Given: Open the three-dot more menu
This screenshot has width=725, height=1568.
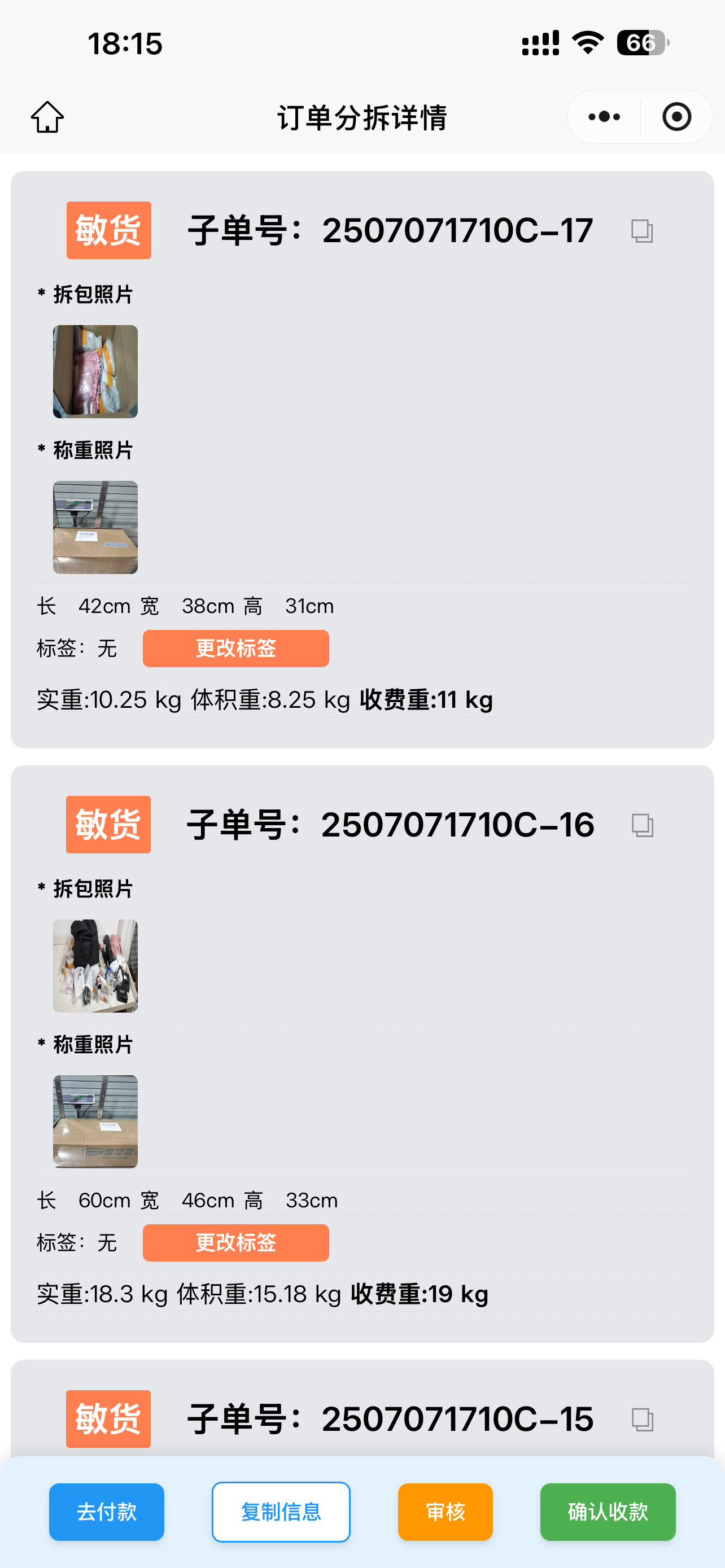Looking at the screenshot, I should point(604,117).
